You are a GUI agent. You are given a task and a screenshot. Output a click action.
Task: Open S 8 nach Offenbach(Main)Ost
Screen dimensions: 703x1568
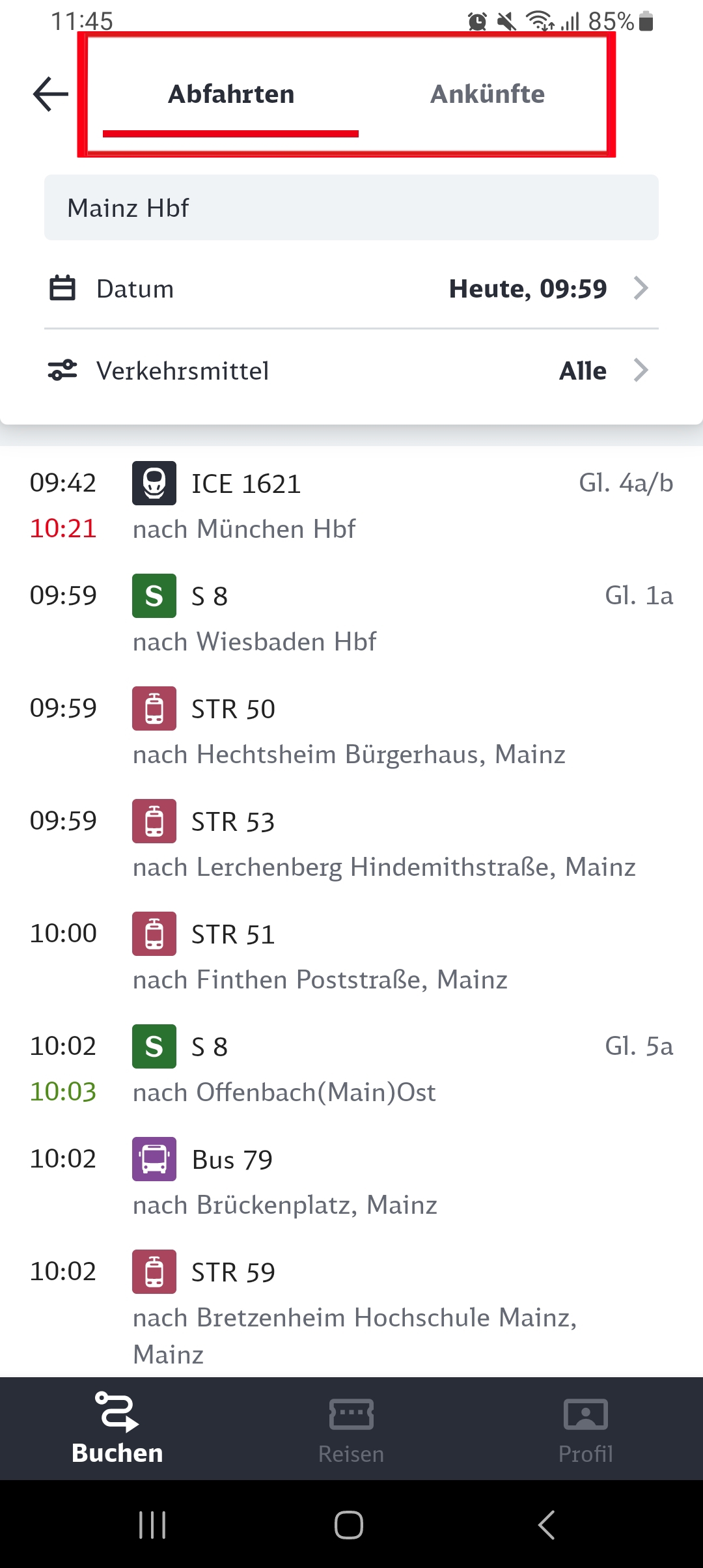click(351, 1069)
